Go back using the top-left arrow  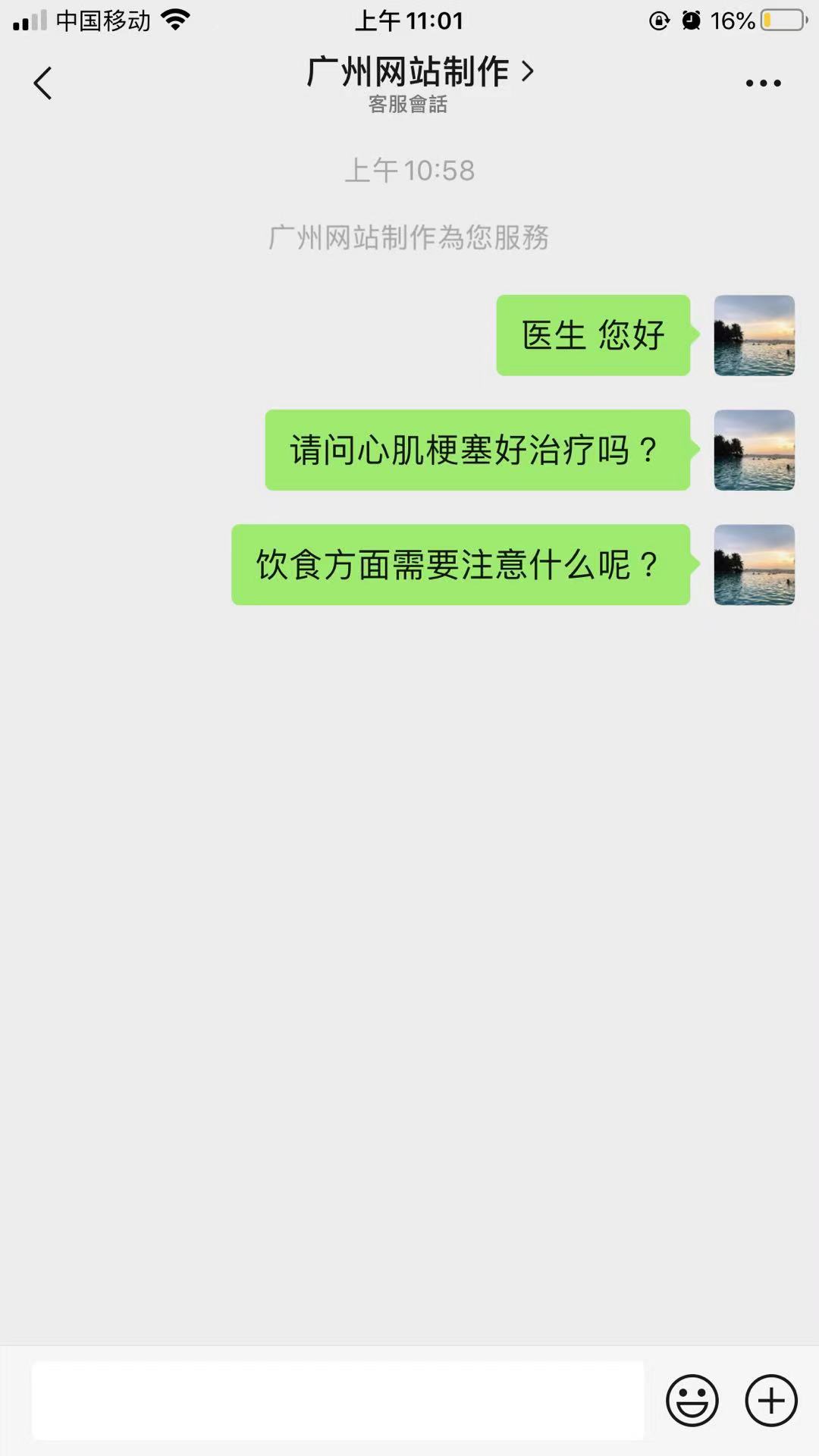43,83
